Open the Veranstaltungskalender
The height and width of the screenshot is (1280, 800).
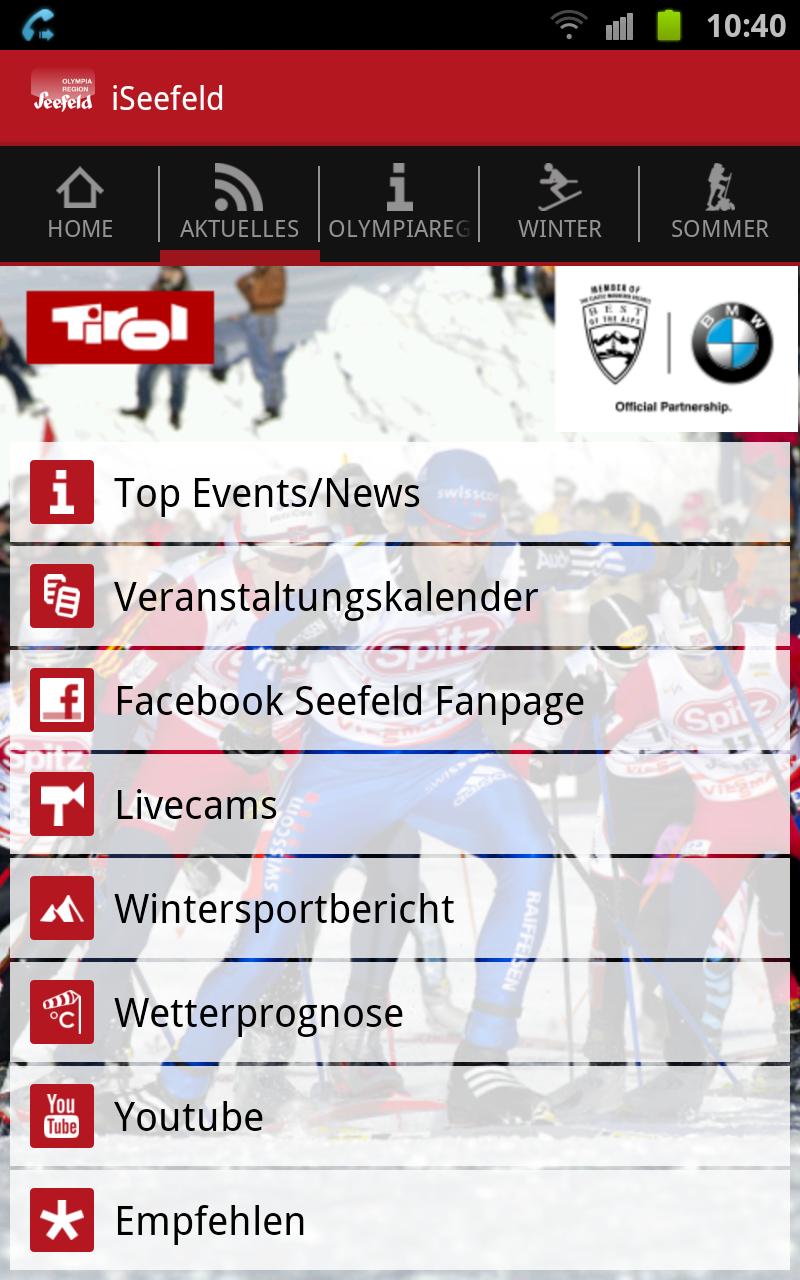pyautogui.click(x=400, y=597)
